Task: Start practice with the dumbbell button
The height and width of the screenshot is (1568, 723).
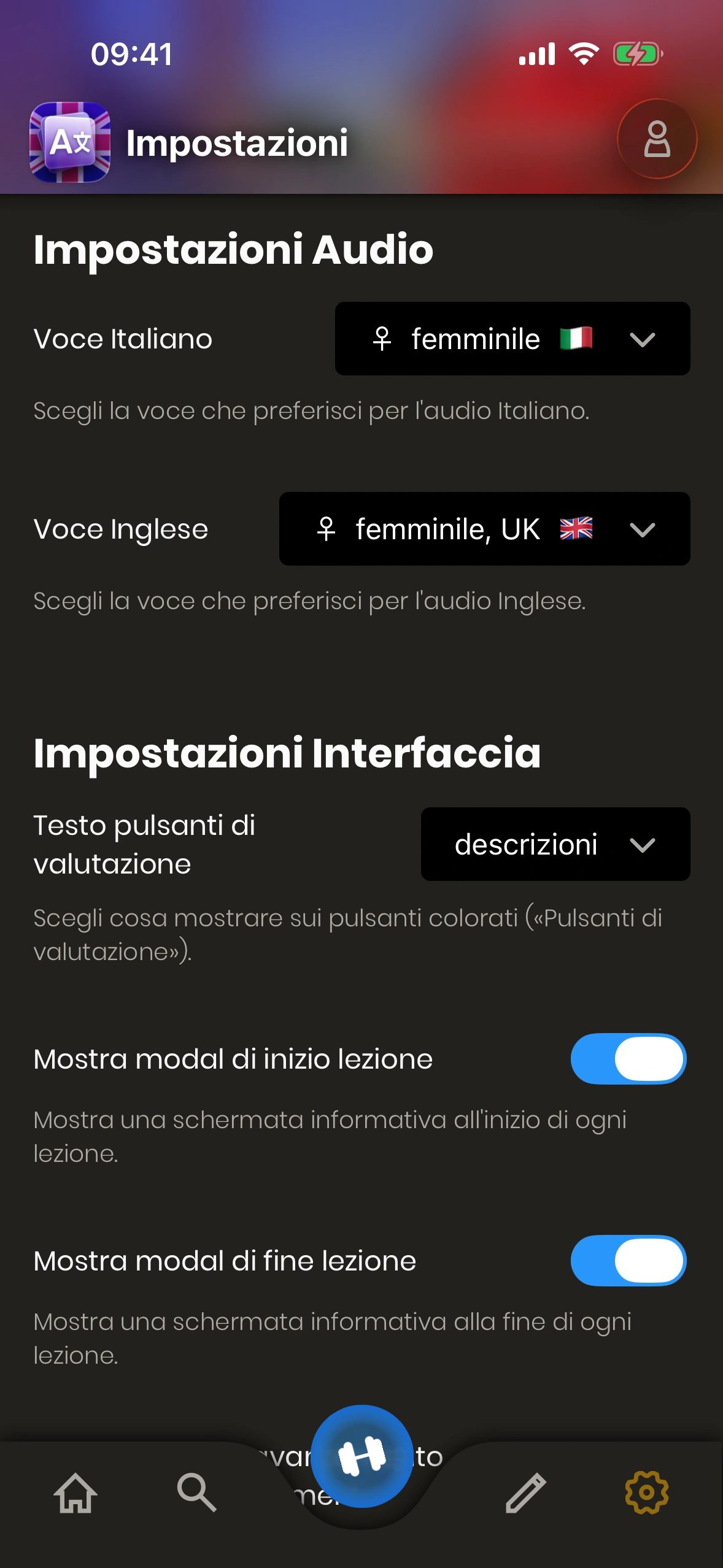Action: click(x=361, y=1456)
